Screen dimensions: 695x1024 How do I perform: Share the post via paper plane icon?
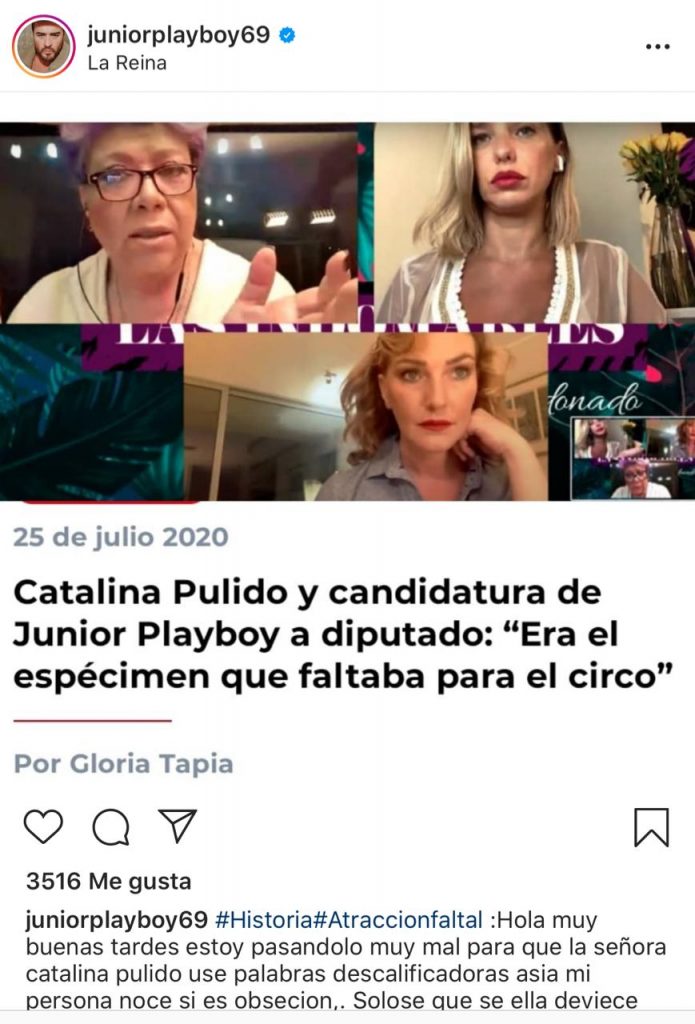[178, 826]
